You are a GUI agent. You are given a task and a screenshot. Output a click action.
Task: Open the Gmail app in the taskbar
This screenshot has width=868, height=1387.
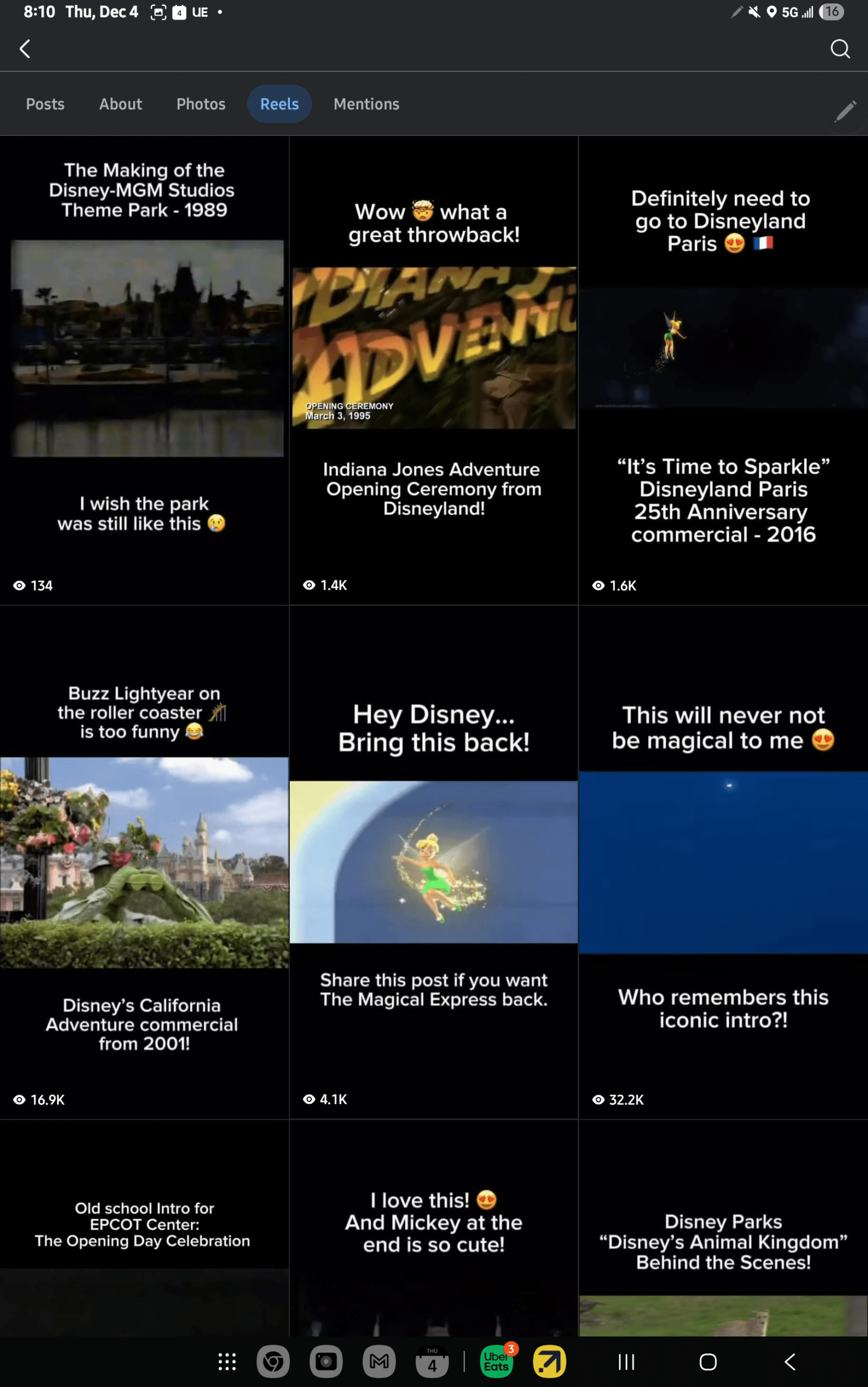click(379, 1361)
